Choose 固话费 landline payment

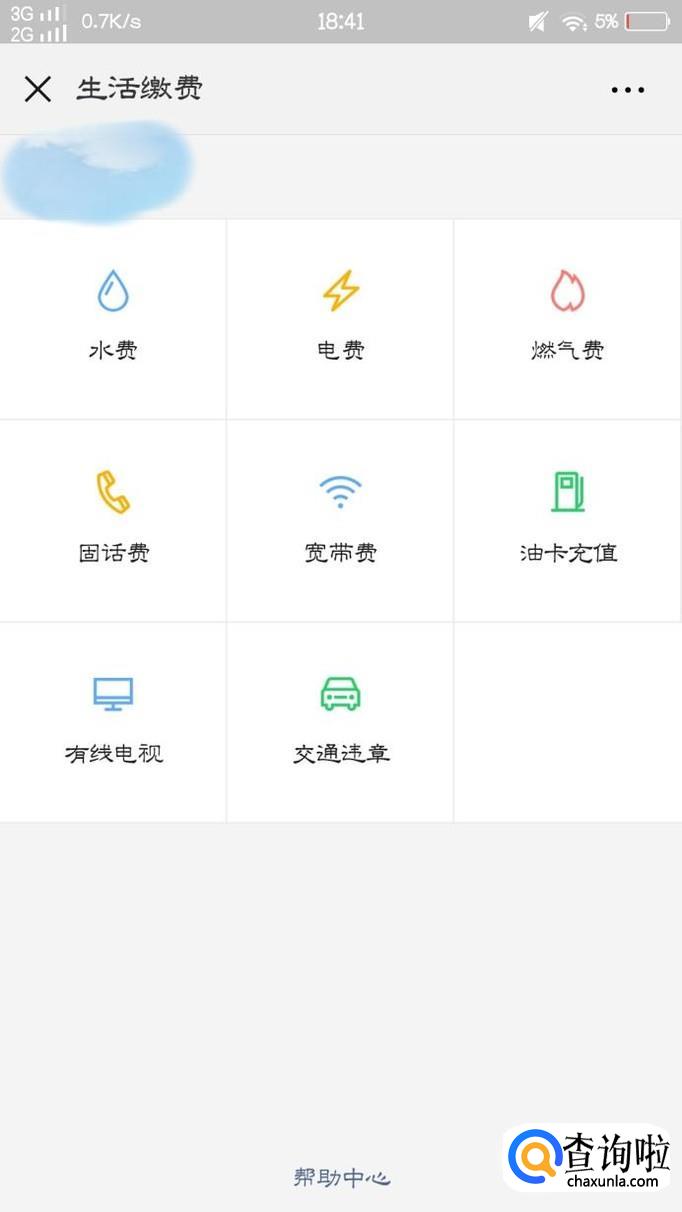[113, 521]
